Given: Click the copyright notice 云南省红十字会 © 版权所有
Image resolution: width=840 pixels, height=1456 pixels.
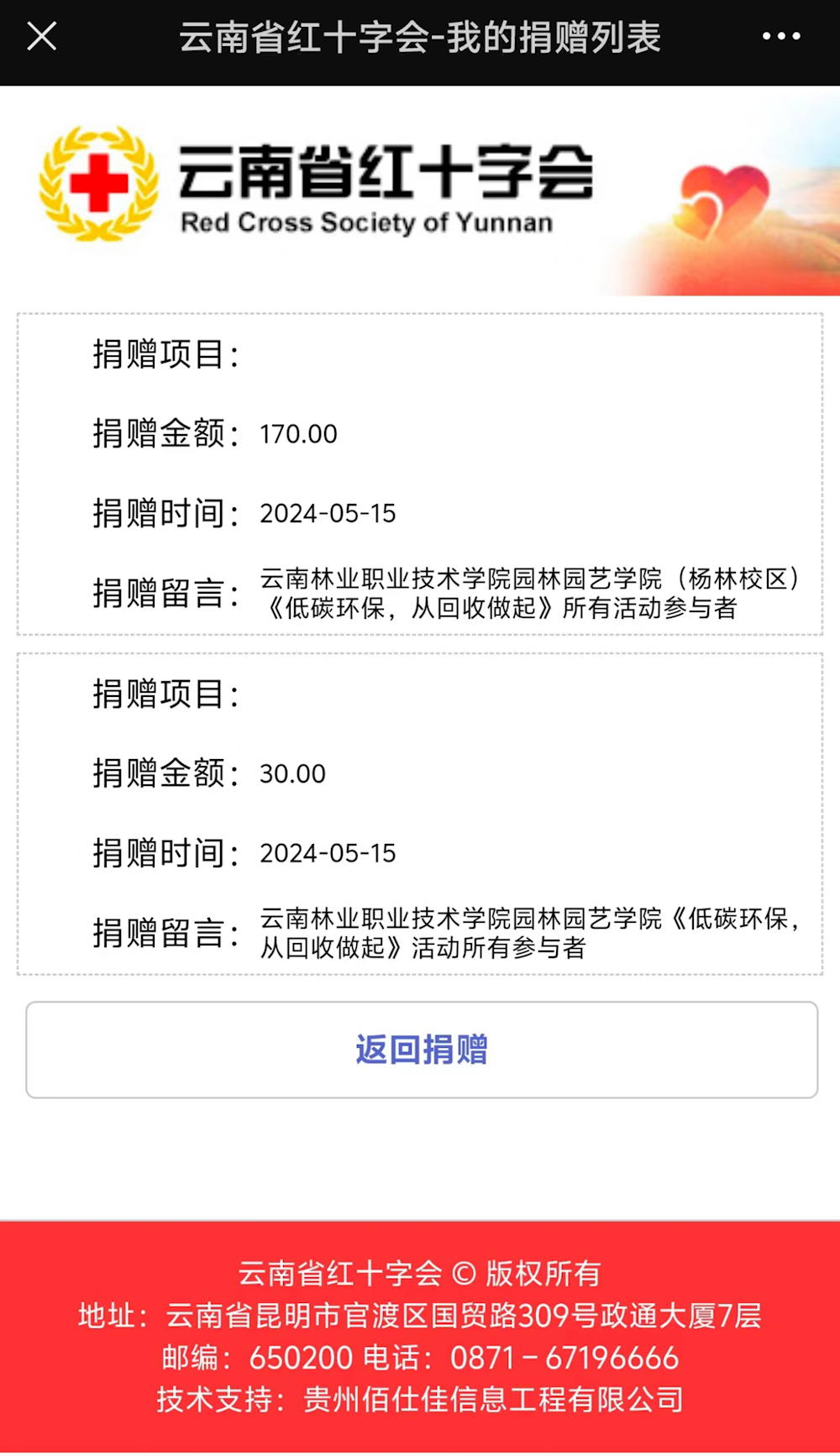Looking at the screenshot, I should 420,1273.
